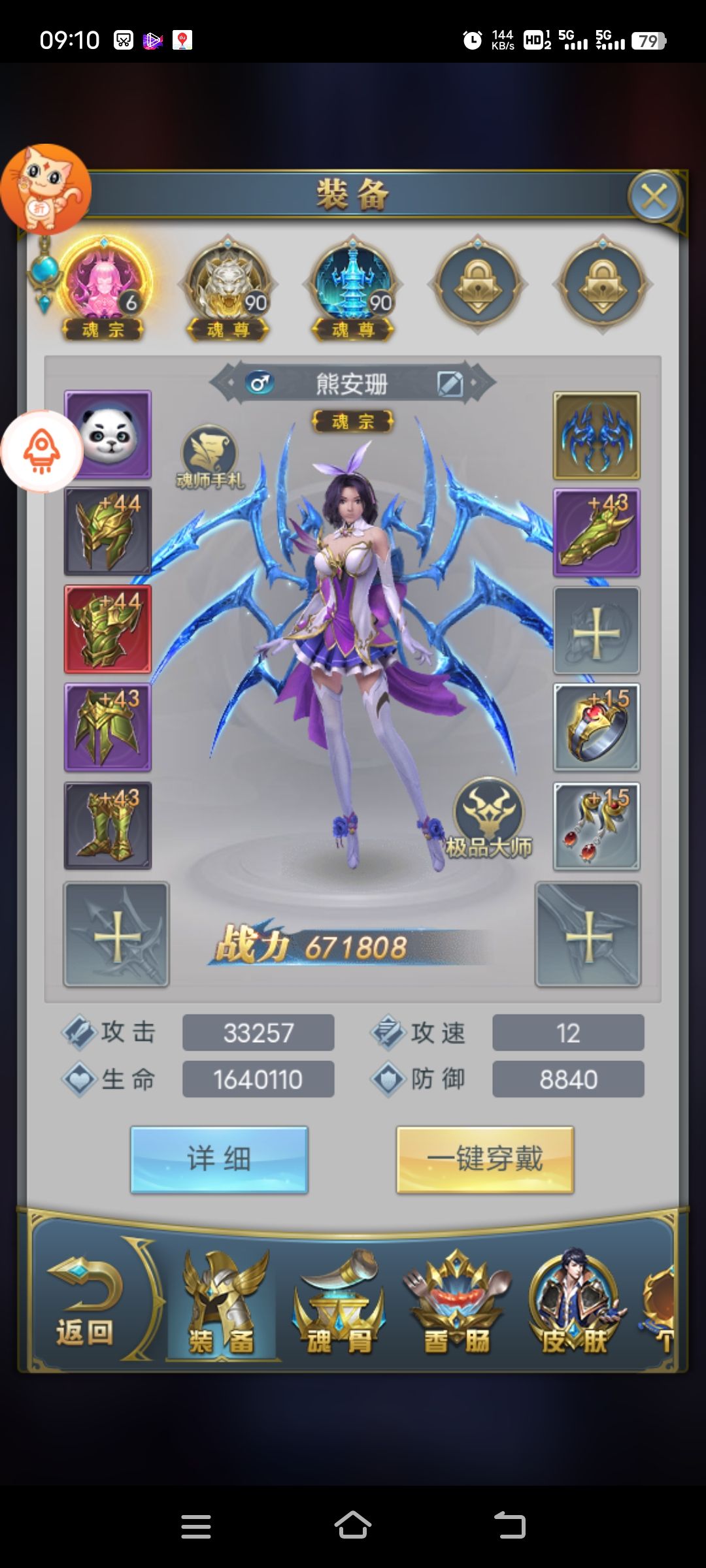Tap the 详细 details button
Image resolution: width=706 pixels, height=1568 pixels.
click(x=219, y=1160)
